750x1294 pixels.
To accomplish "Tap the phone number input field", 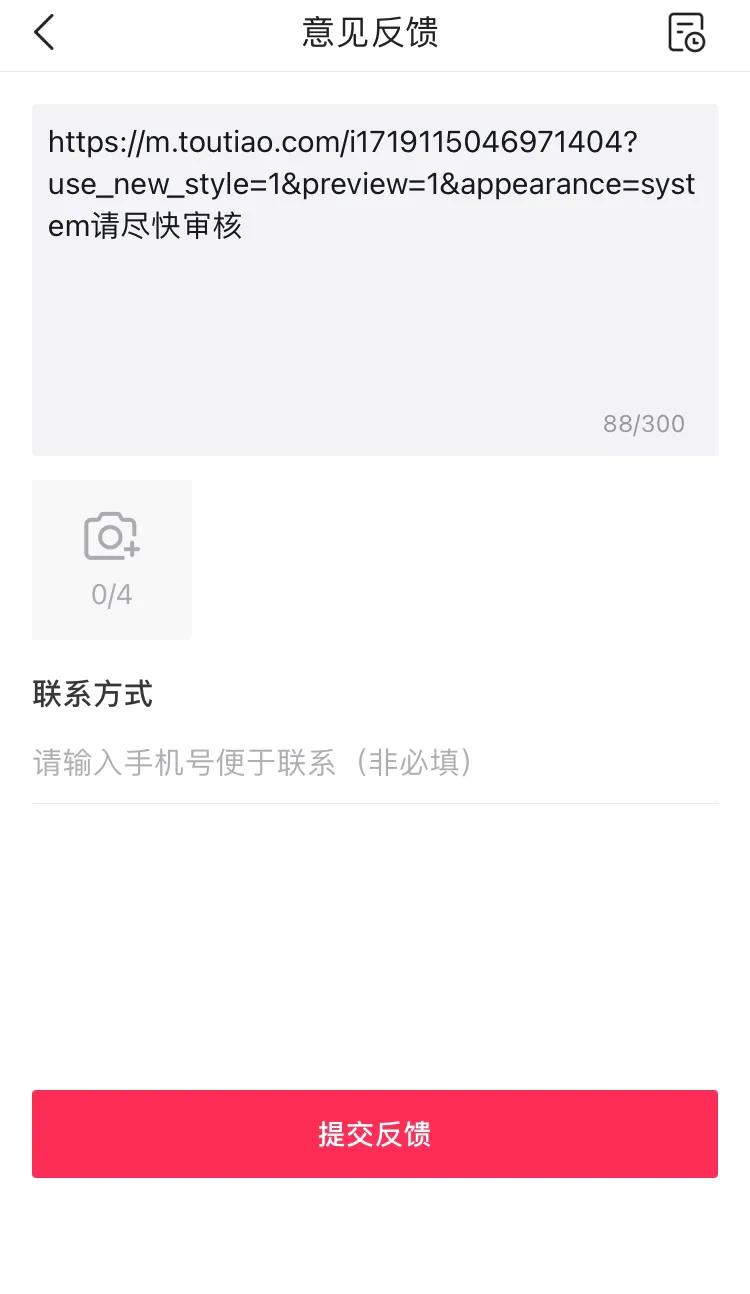I will [375, 763].
